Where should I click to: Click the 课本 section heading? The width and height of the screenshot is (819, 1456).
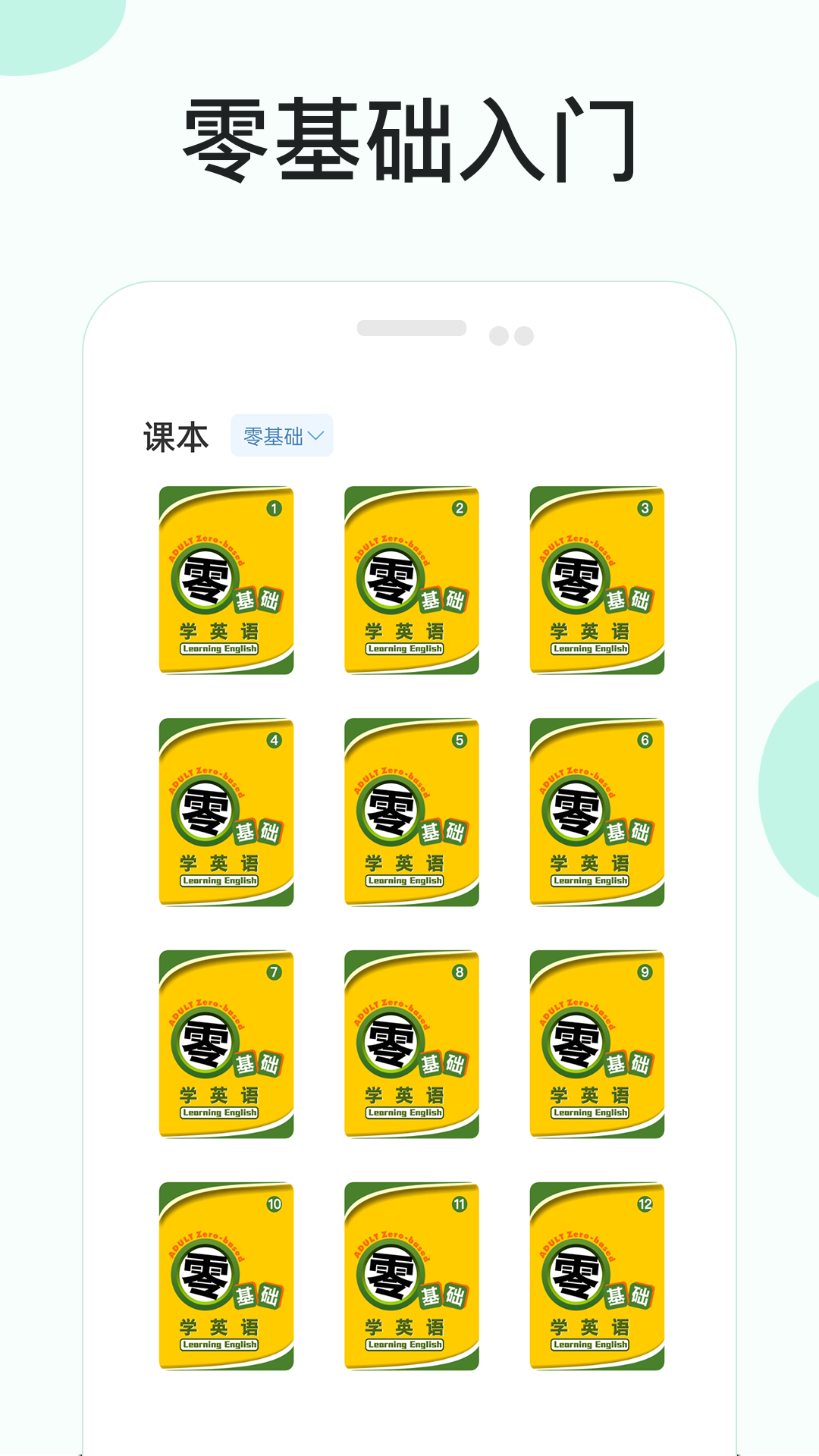(176, 434)
